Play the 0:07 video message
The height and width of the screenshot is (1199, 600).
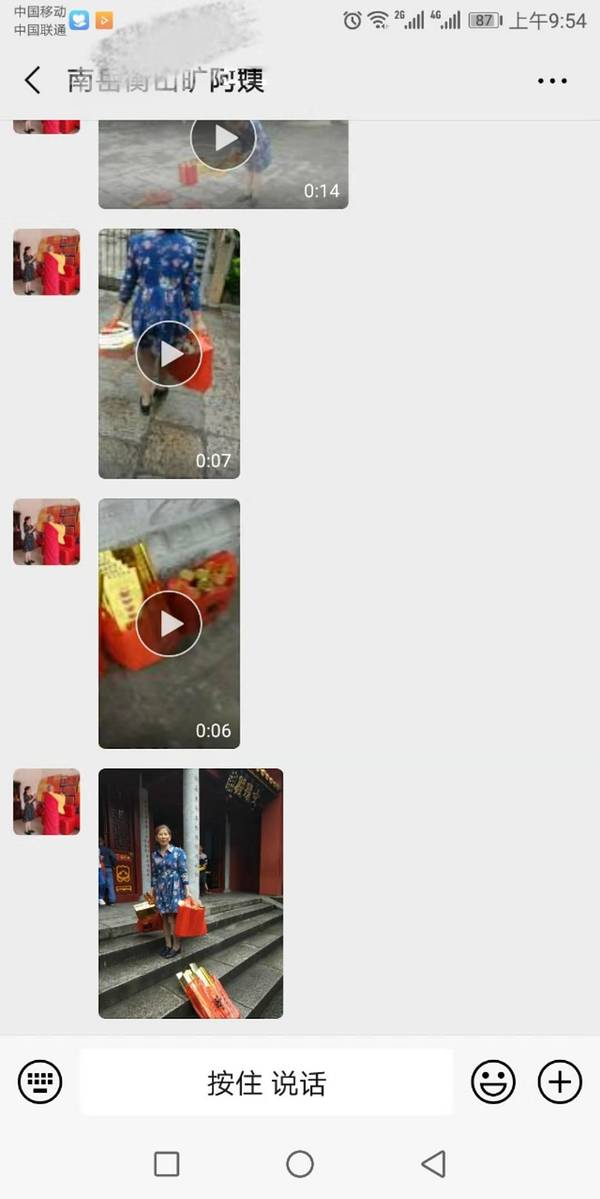click(x=169, y=354)
